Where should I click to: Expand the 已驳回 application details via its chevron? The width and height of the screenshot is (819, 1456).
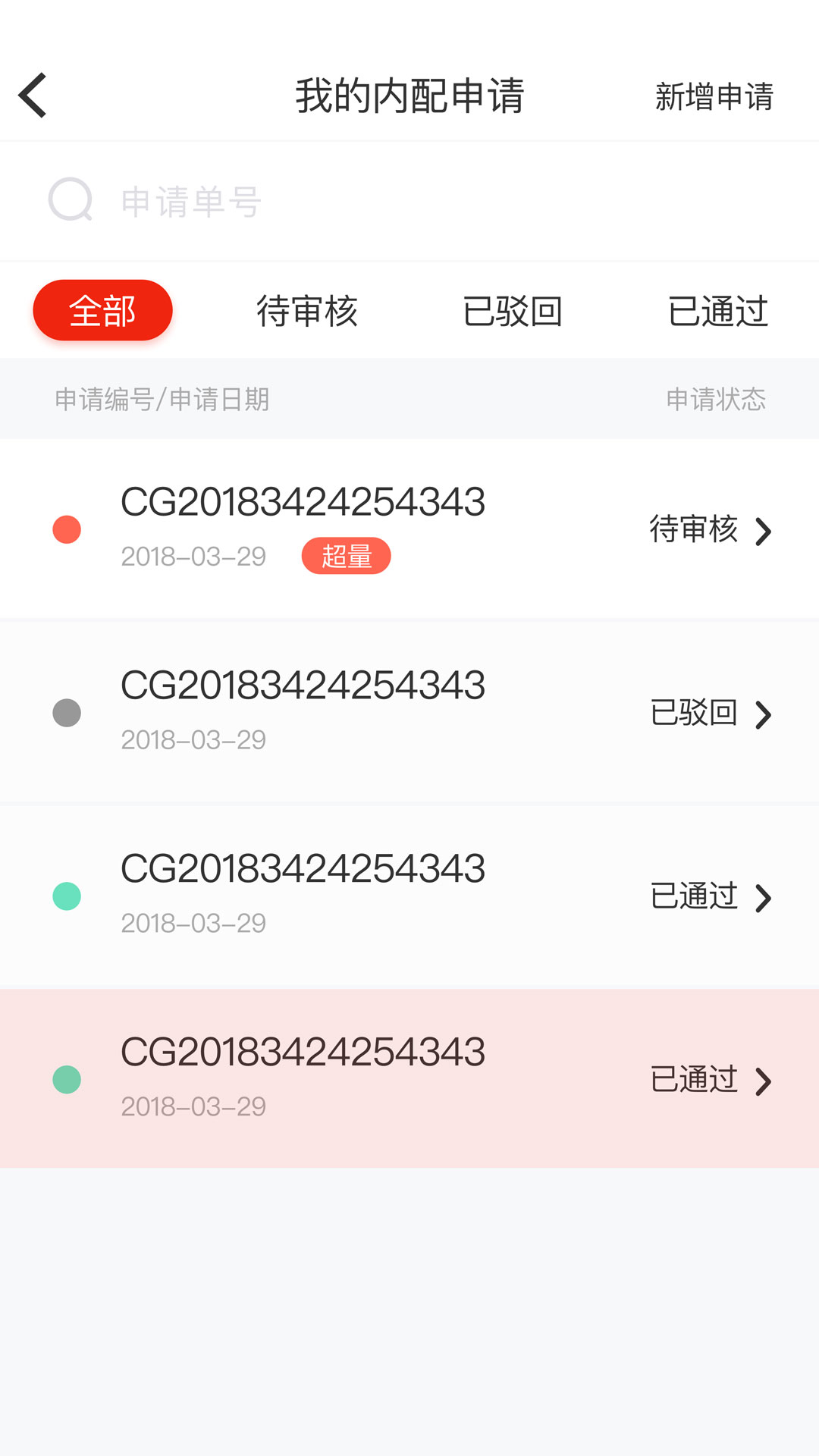click(x=764, y=714)
